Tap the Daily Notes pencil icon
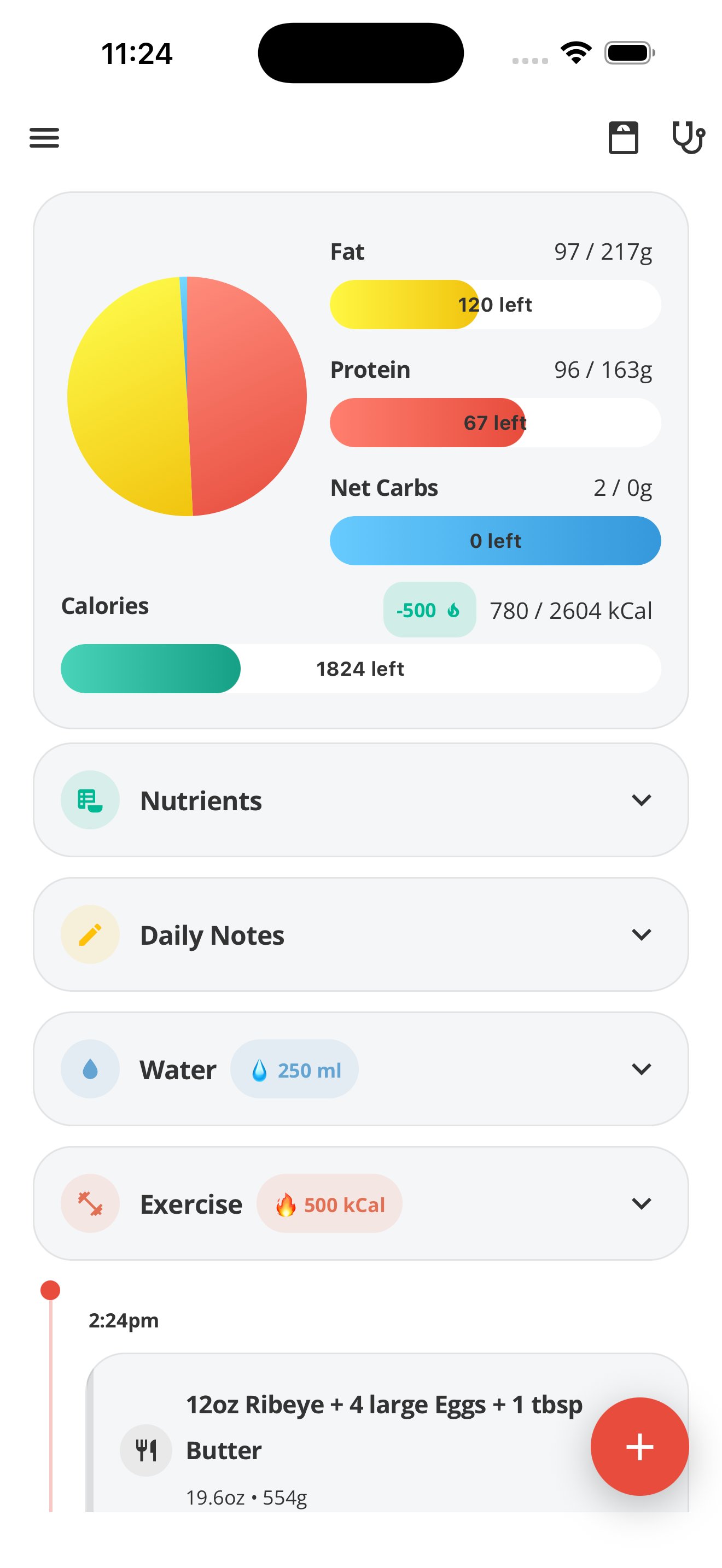This screenshot has height=1568, width=722. [90, 934]
